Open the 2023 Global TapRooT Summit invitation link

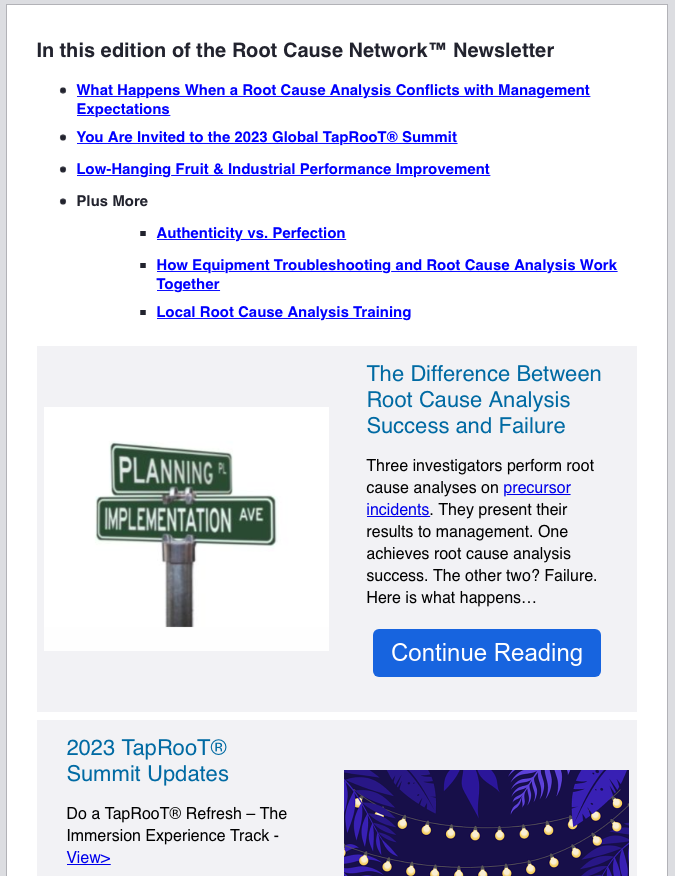click(x=266, y=137)
